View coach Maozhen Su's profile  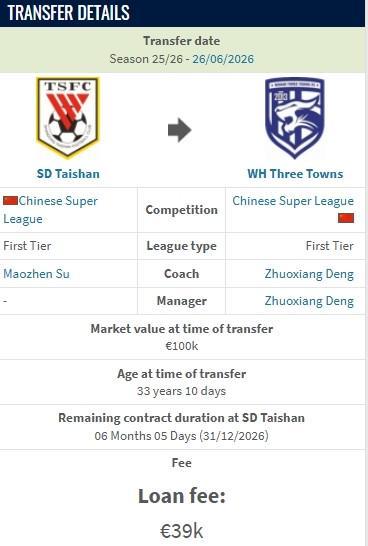(36, 274)
